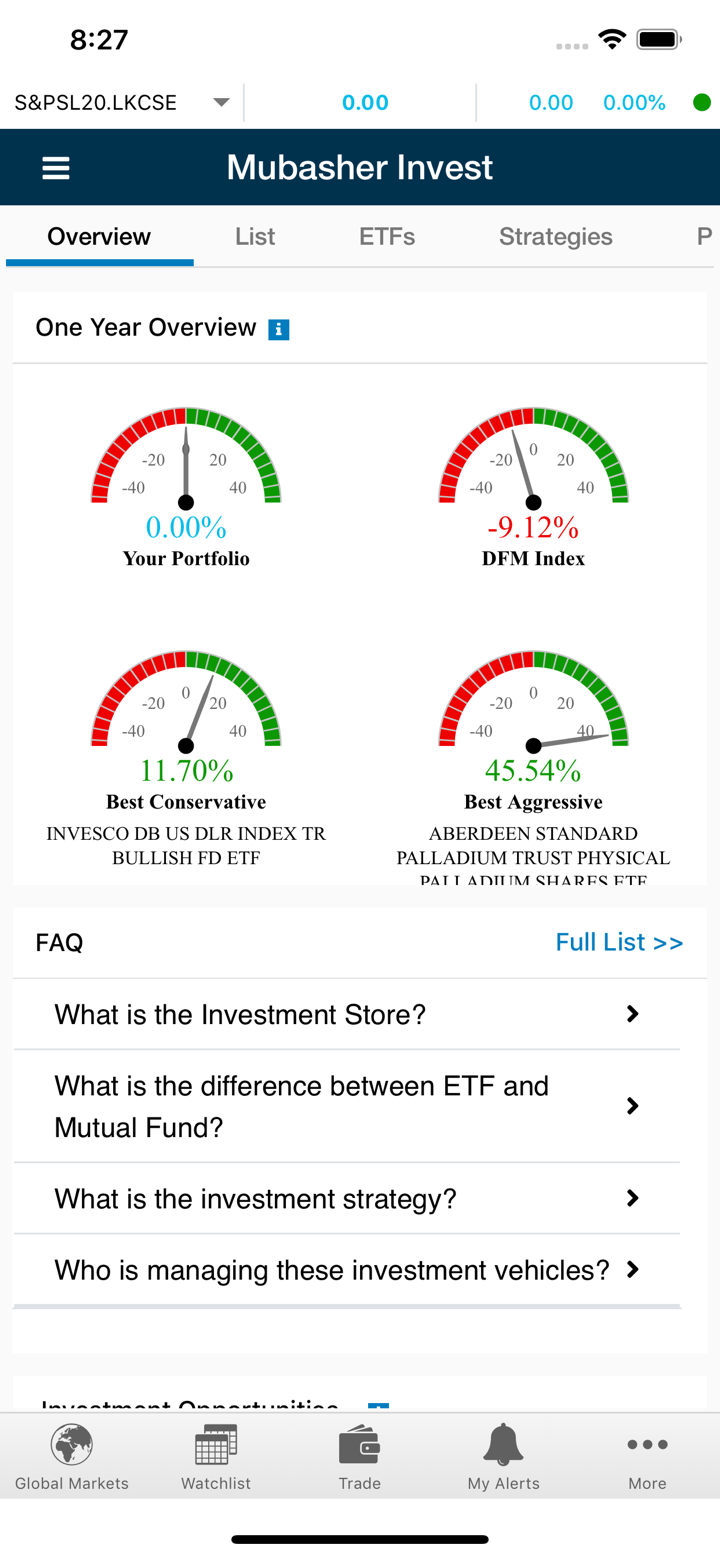
Task: Tap the One Year Overview info icon
Action: (x=279, y=329)
